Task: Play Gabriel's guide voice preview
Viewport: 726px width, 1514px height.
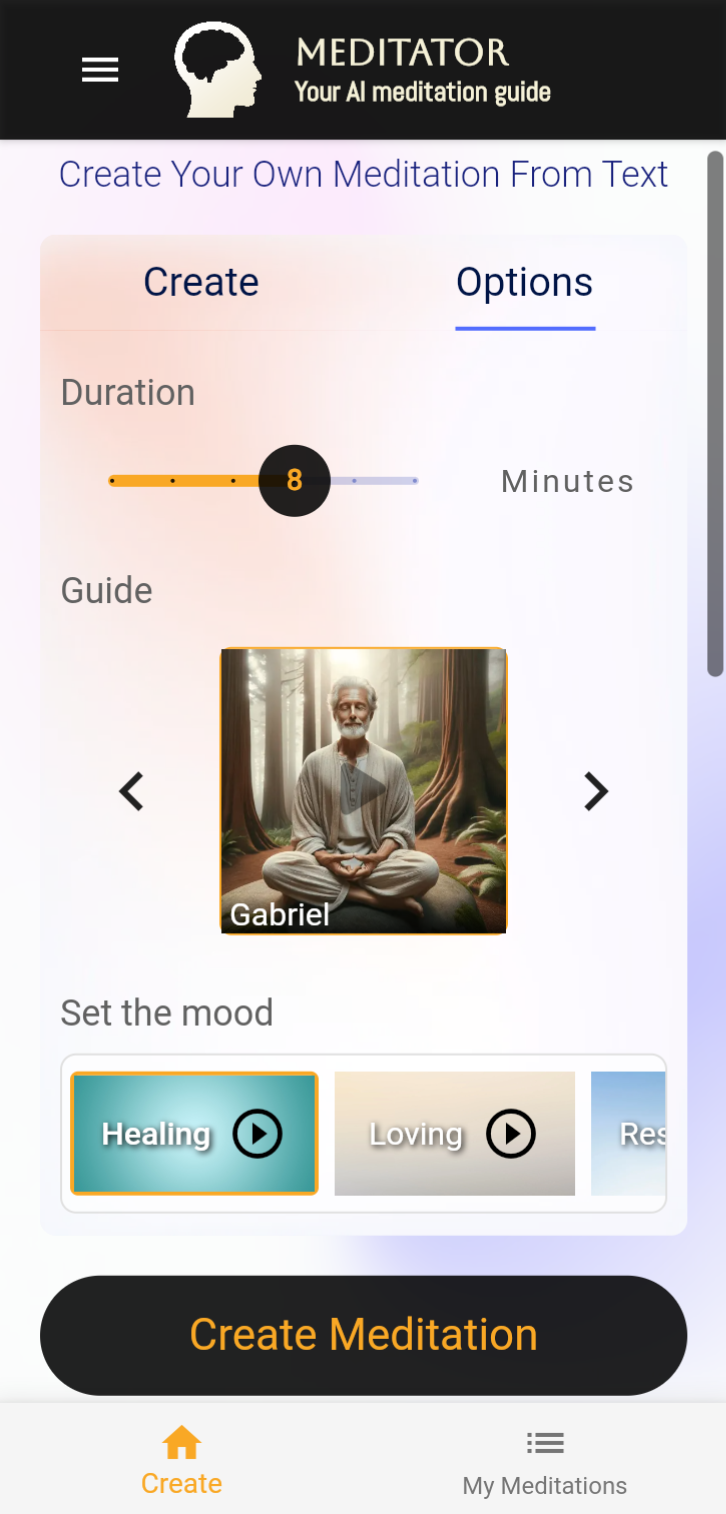Action: (362, 791)
